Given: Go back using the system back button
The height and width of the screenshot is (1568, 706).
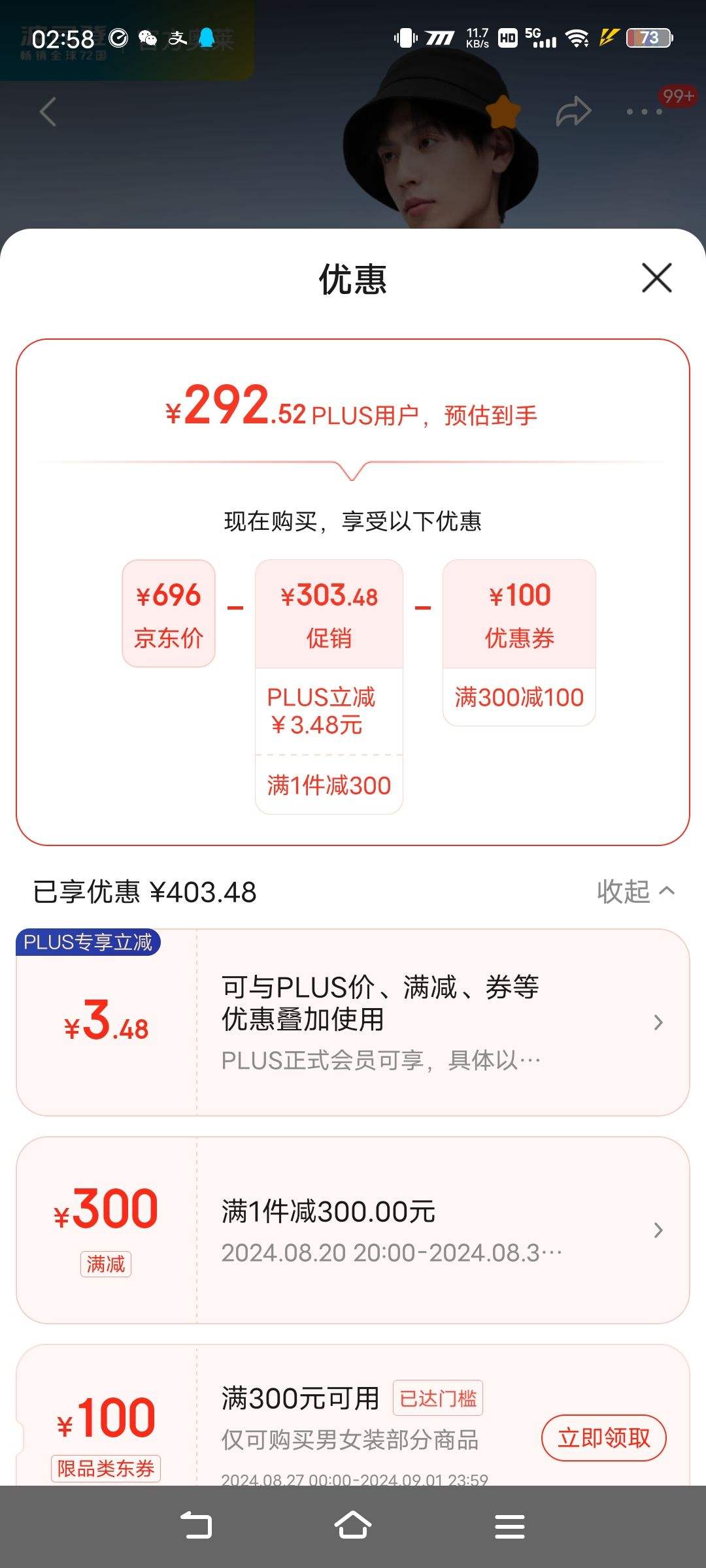Looking at the screenshot, I should [196, 1527].
